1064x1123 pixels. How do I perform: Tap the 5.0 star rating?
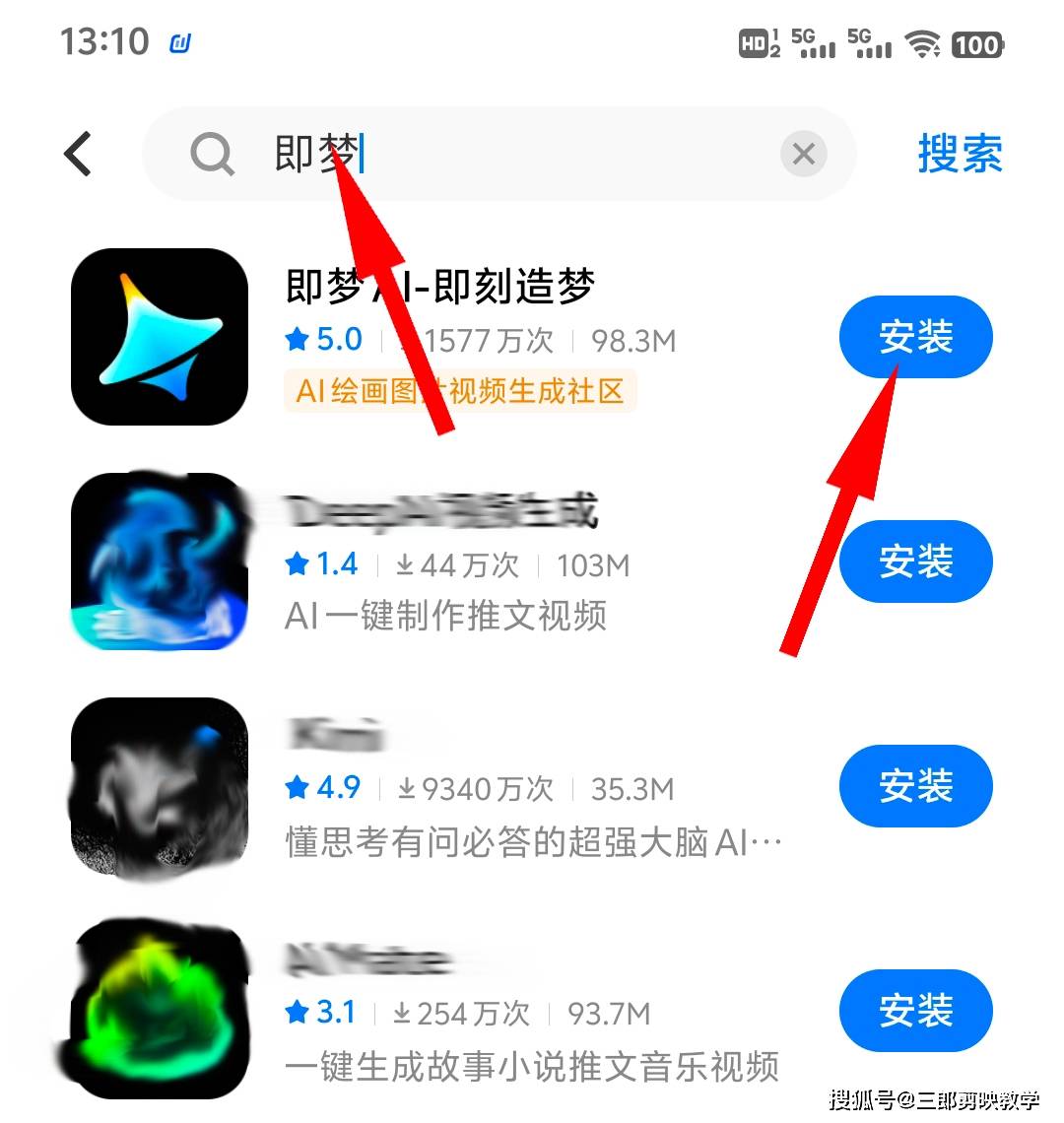[325, 339]
